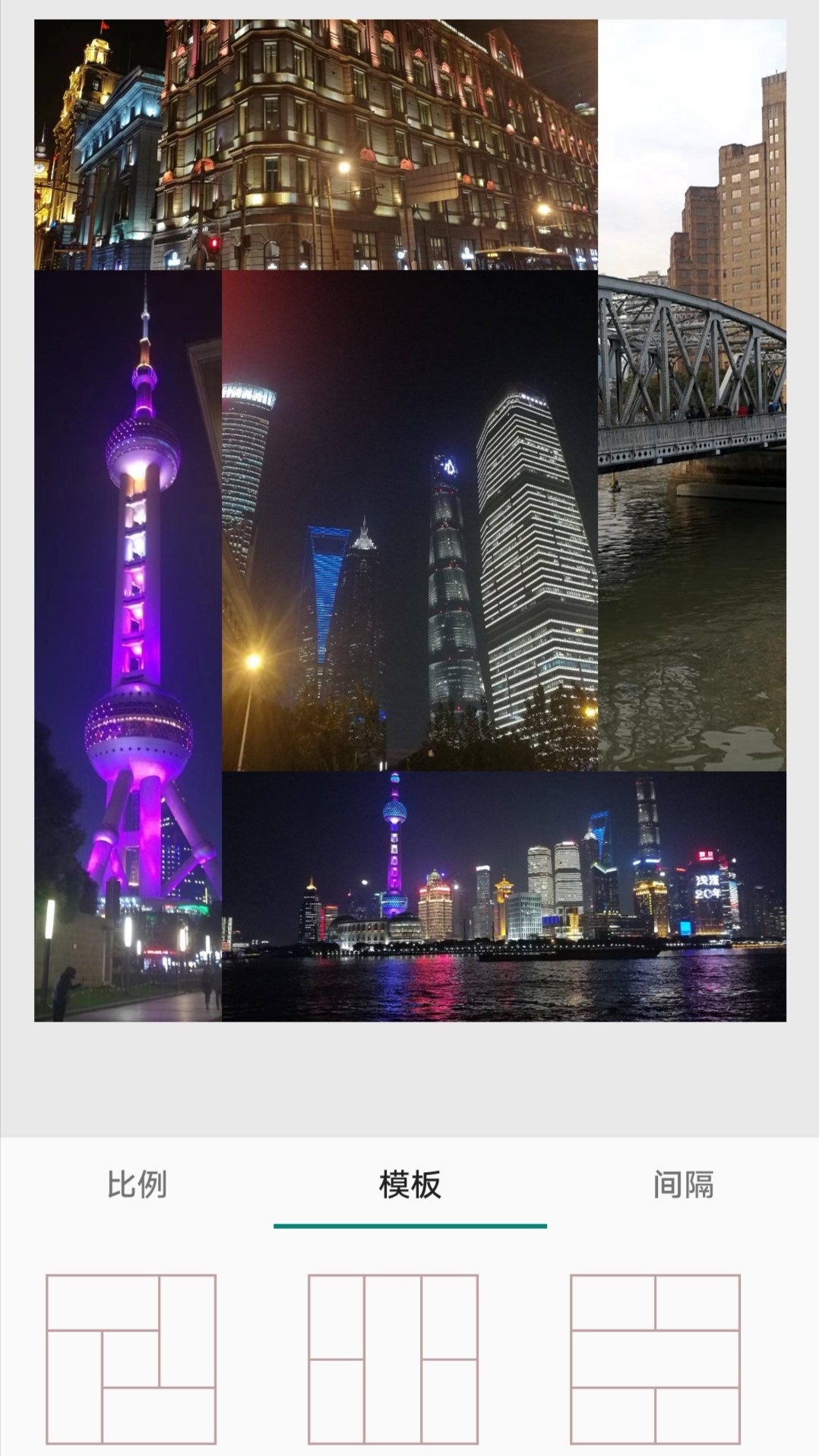The image size is (819, 1456).
Task: Select the night skyline panorama photo cell
Action: coord(504,896)
